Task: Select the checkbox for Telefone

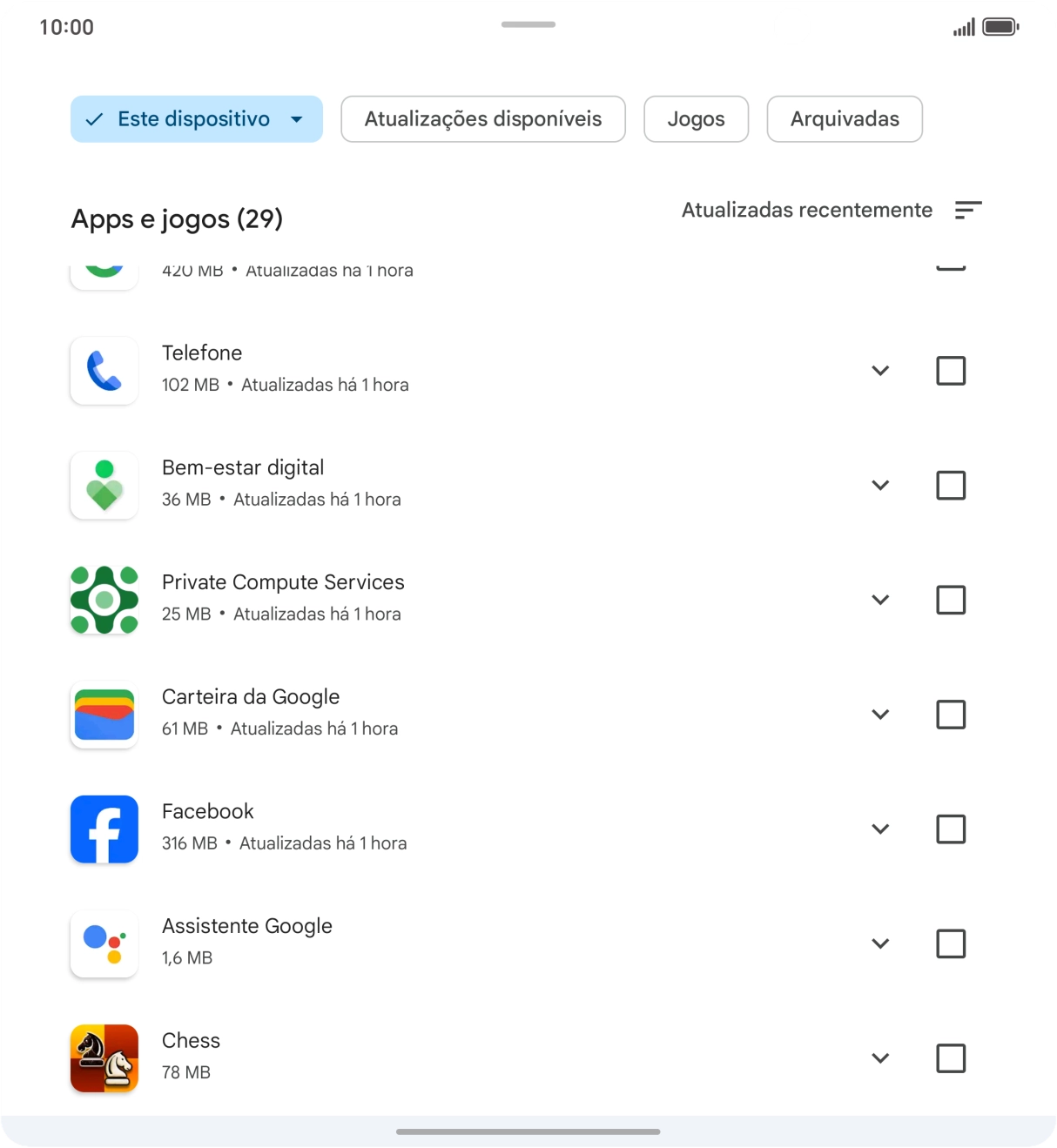Action: coord(951,371)
